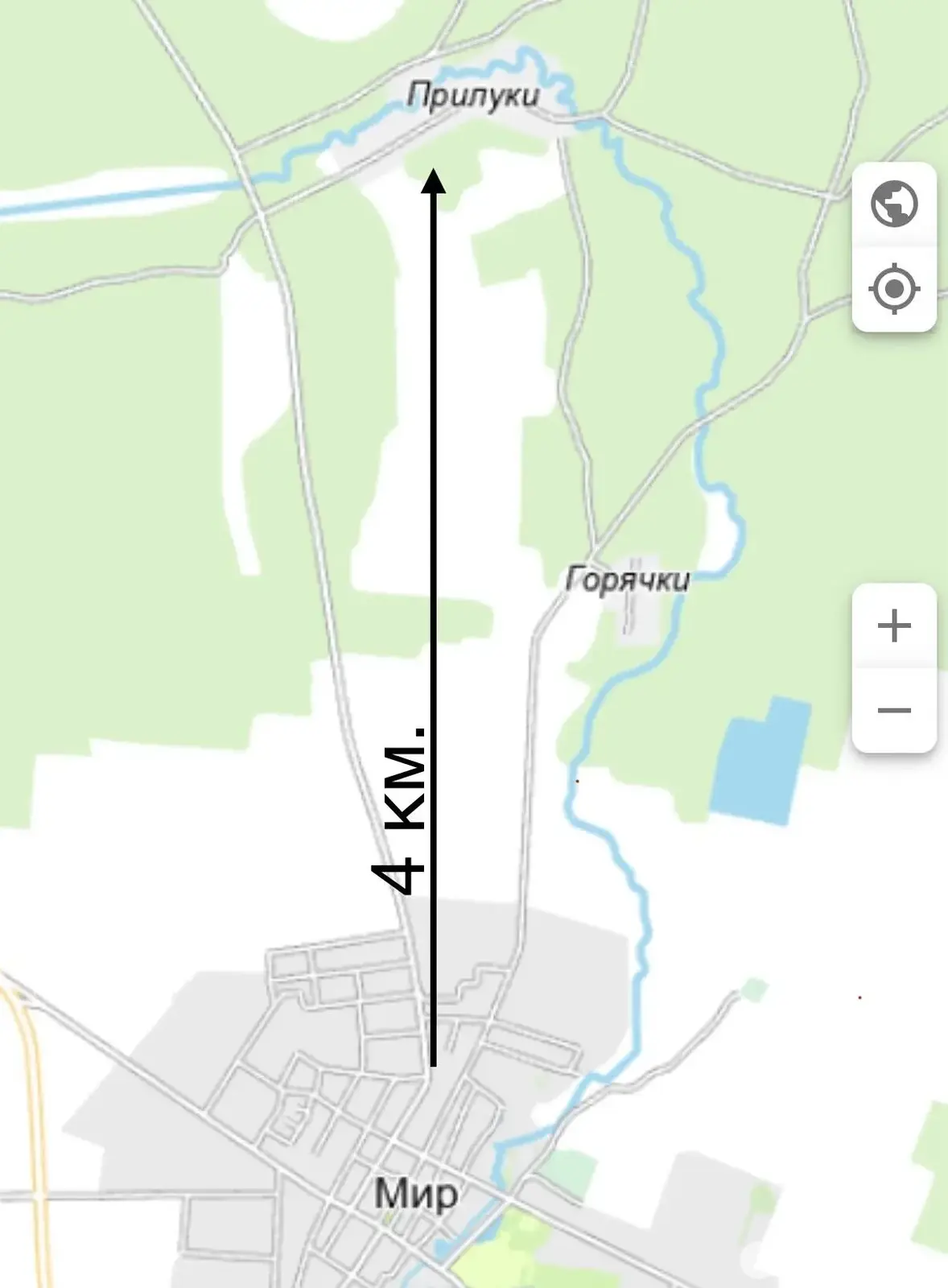Open the map layers globe icon
This screenshot has height=1288, width=948.
pos(896,203)
